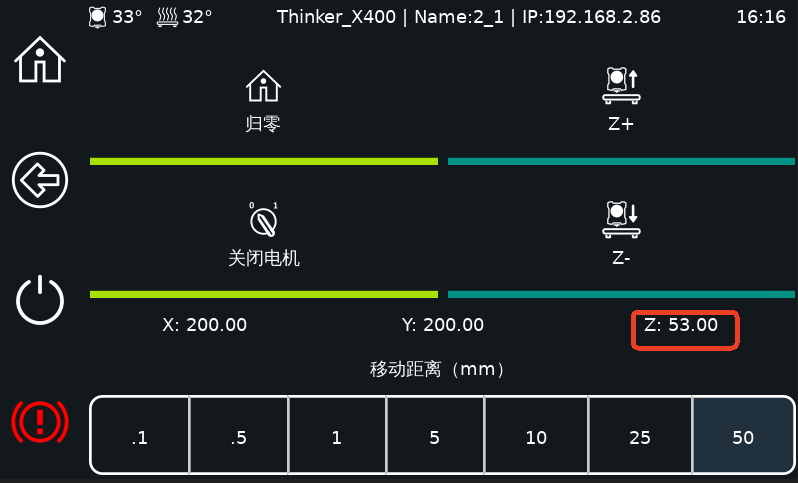Set move distance to 10 mm
798x483 pixels.
[x=536, y=436]
